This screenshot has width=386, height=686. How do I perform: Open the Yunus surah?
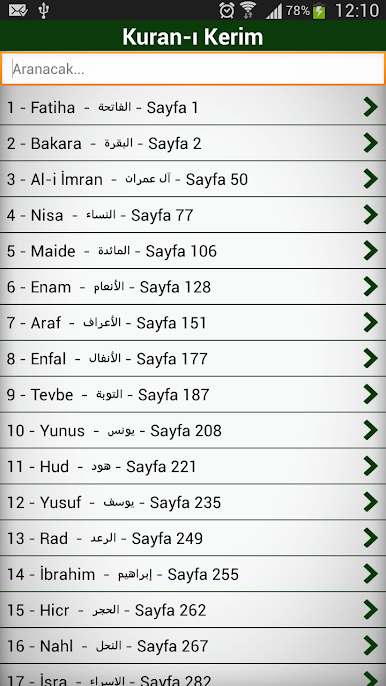click(193, 430)
